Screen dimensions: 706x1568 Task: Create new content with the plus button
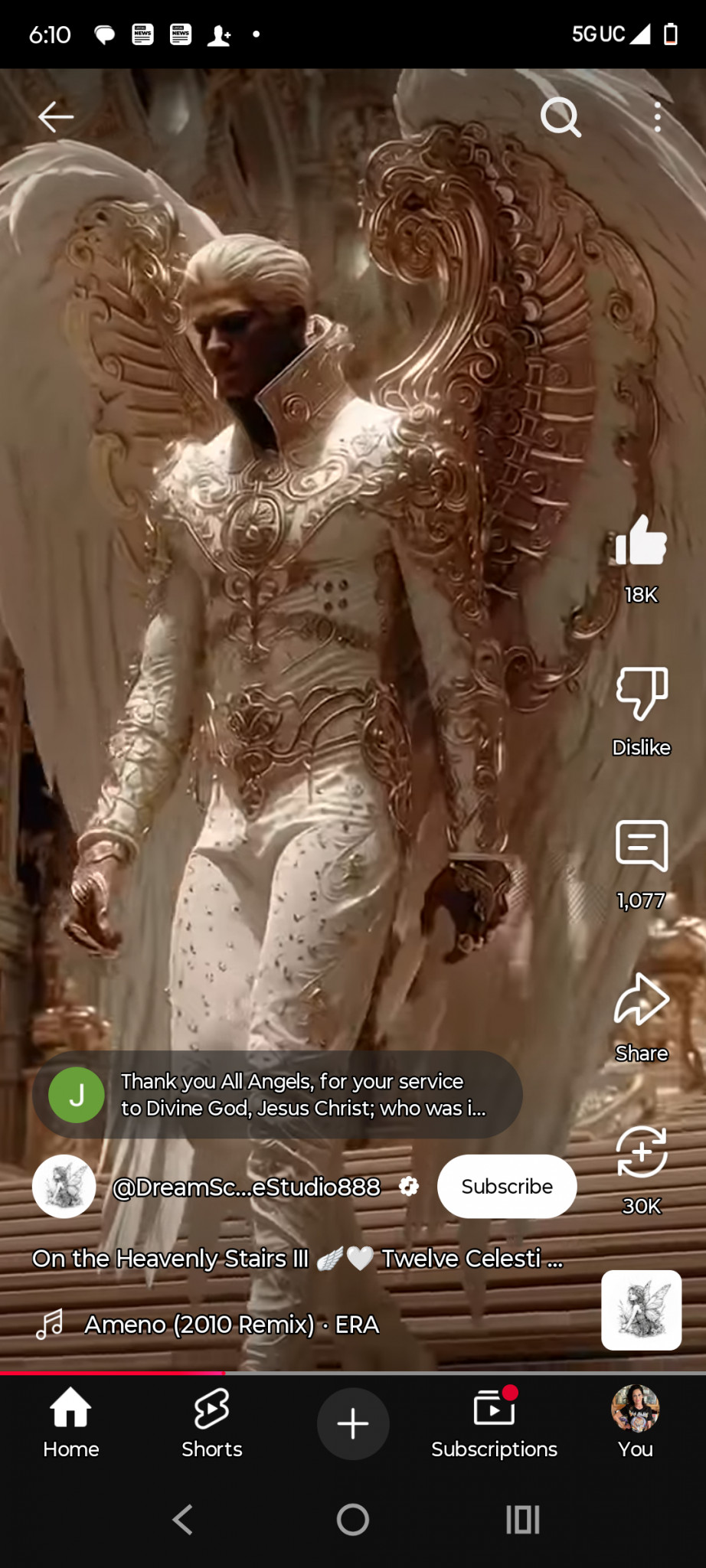(x=353, y=1424)
